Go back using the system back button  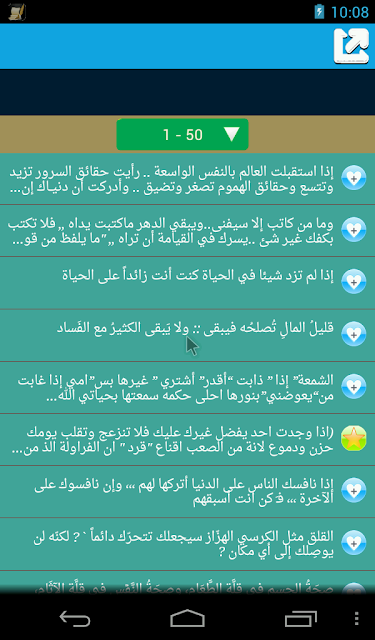coord(75,618)
